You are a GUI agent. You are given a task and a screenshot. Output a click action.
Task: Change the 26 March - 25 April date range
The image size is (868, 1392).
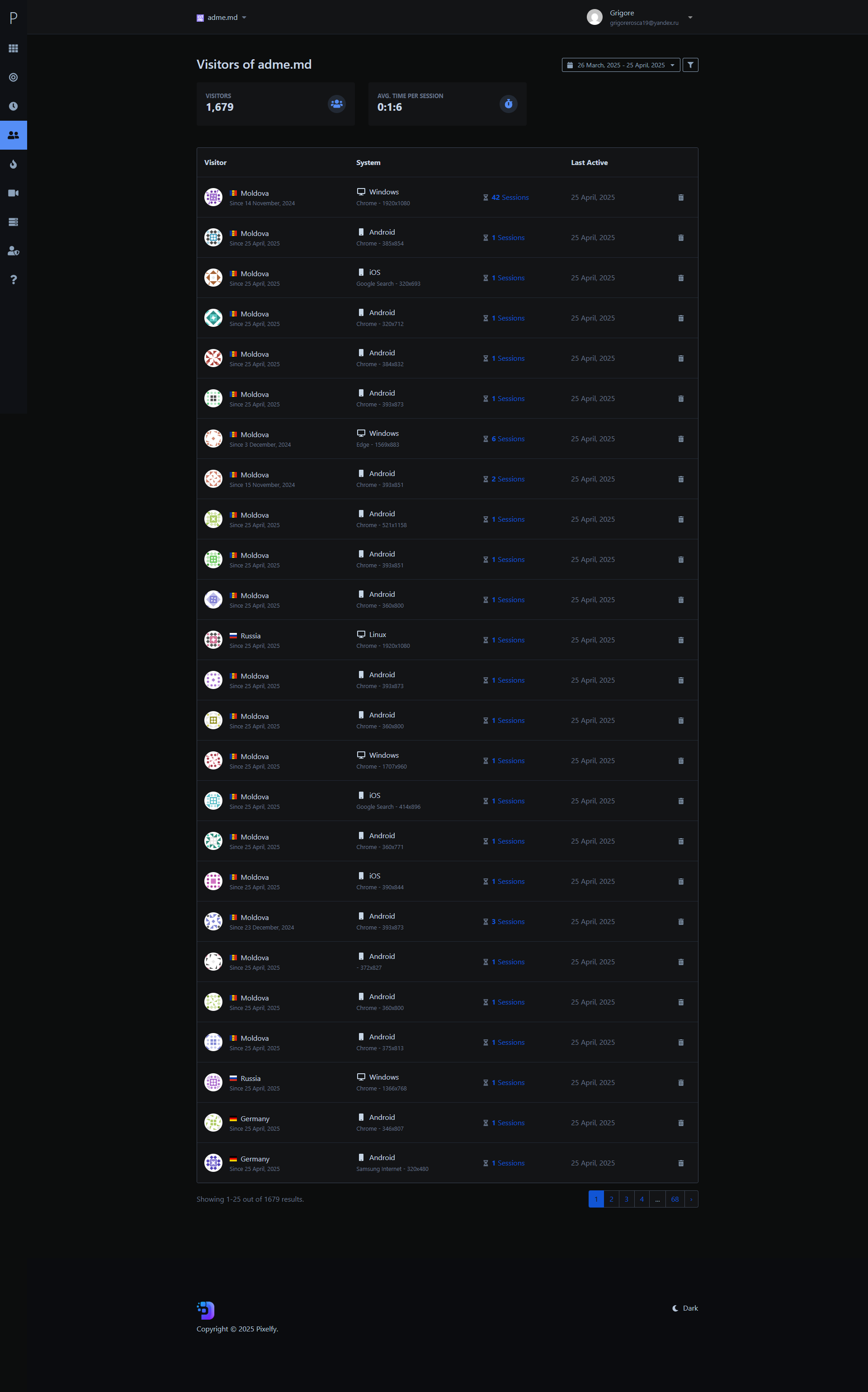[621, 65]
